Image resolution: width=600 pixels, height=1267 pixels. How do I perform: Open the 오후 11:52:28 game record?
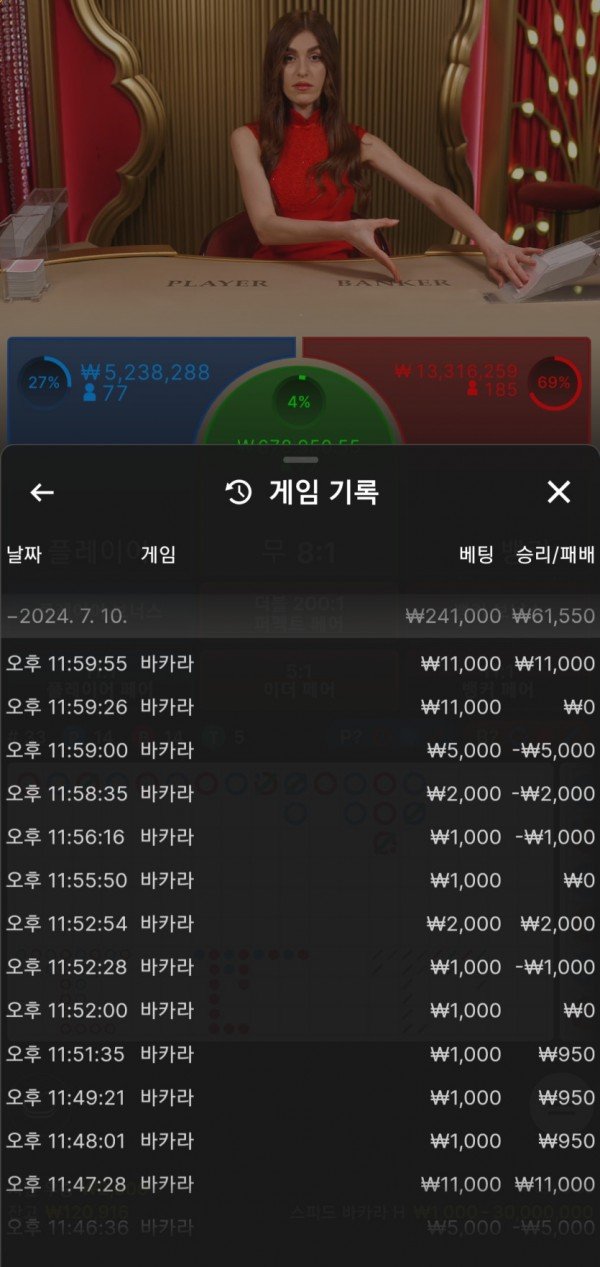pyautogui.click(x=300, y=967)
